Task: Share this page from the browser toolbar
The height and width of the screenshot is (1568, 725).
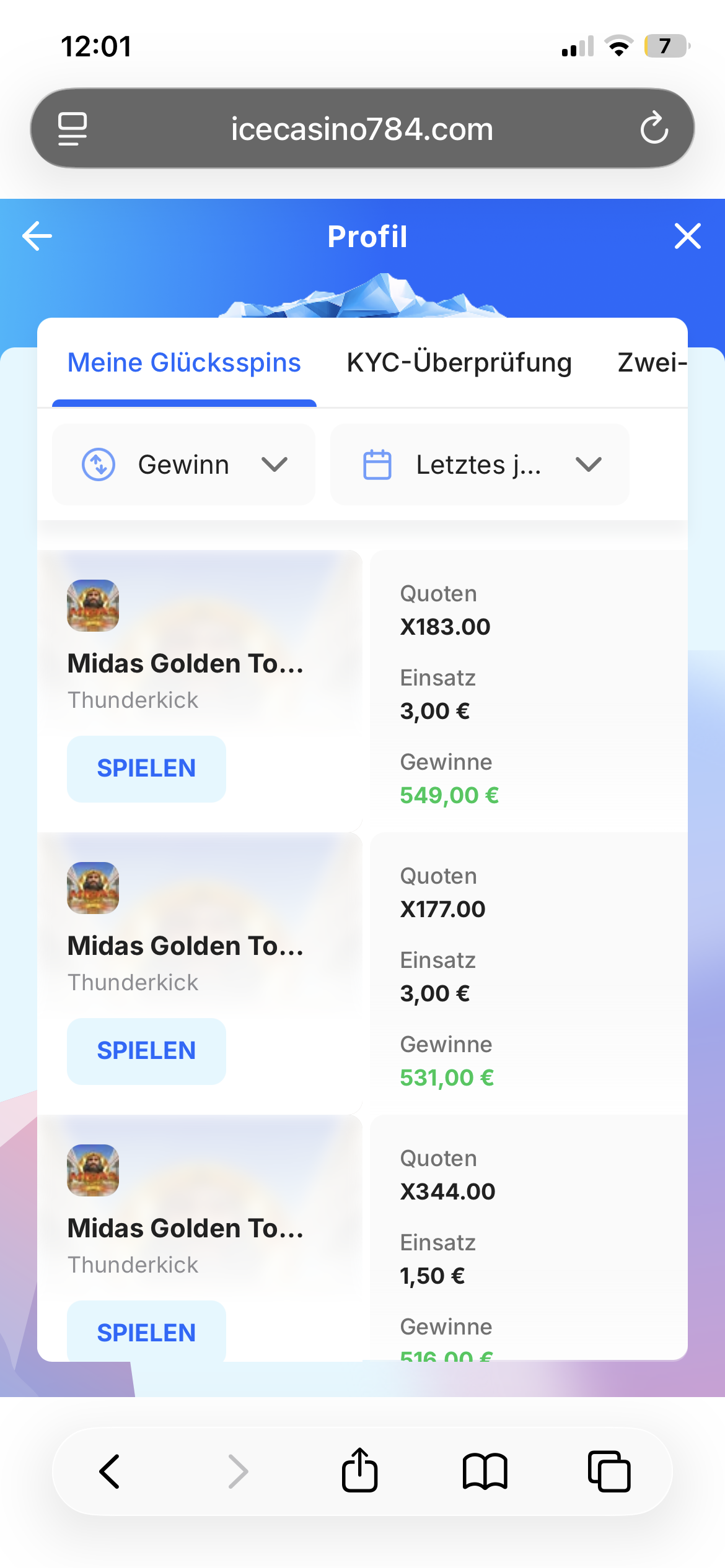Action: click(x=359, y=1471)
